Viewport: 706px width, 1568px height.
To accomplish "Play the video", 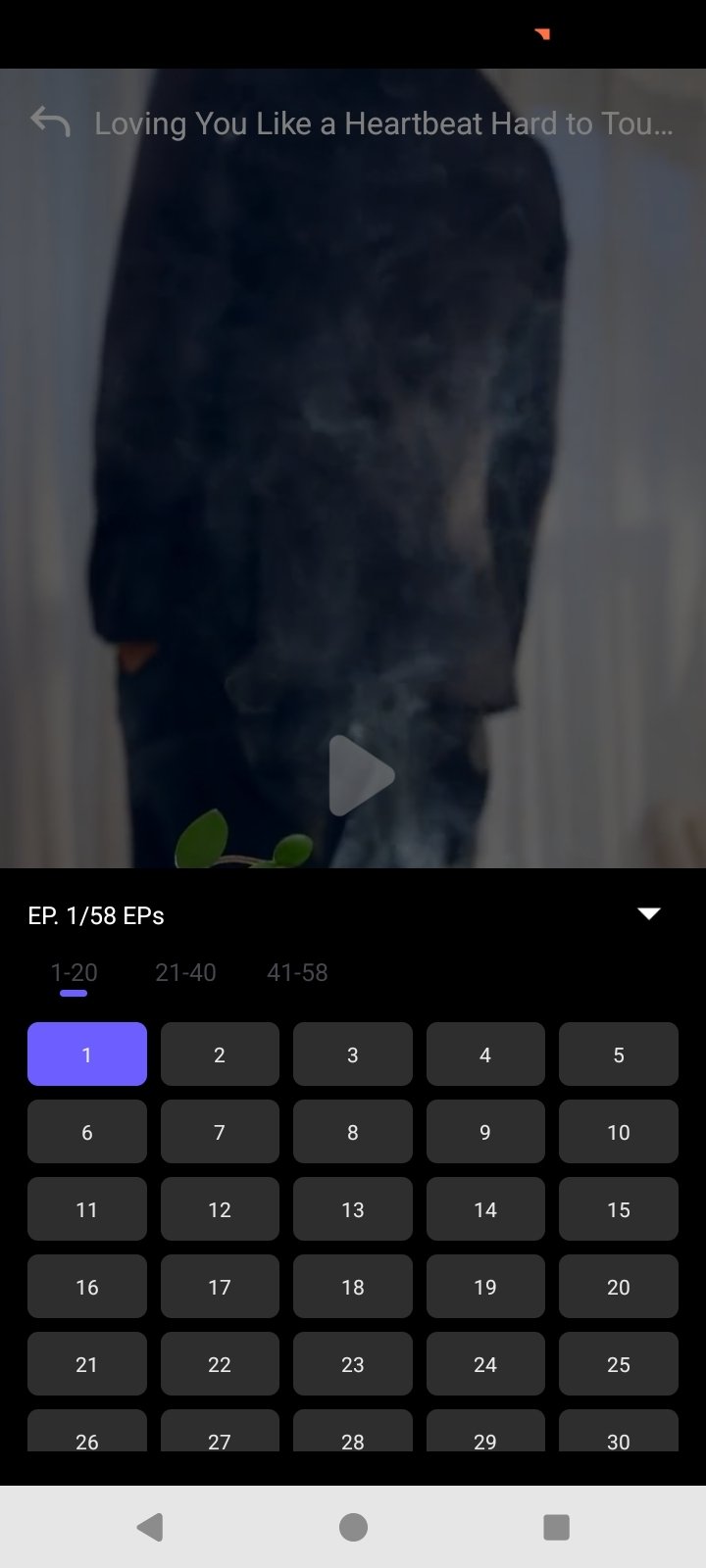I will [361, 775].
